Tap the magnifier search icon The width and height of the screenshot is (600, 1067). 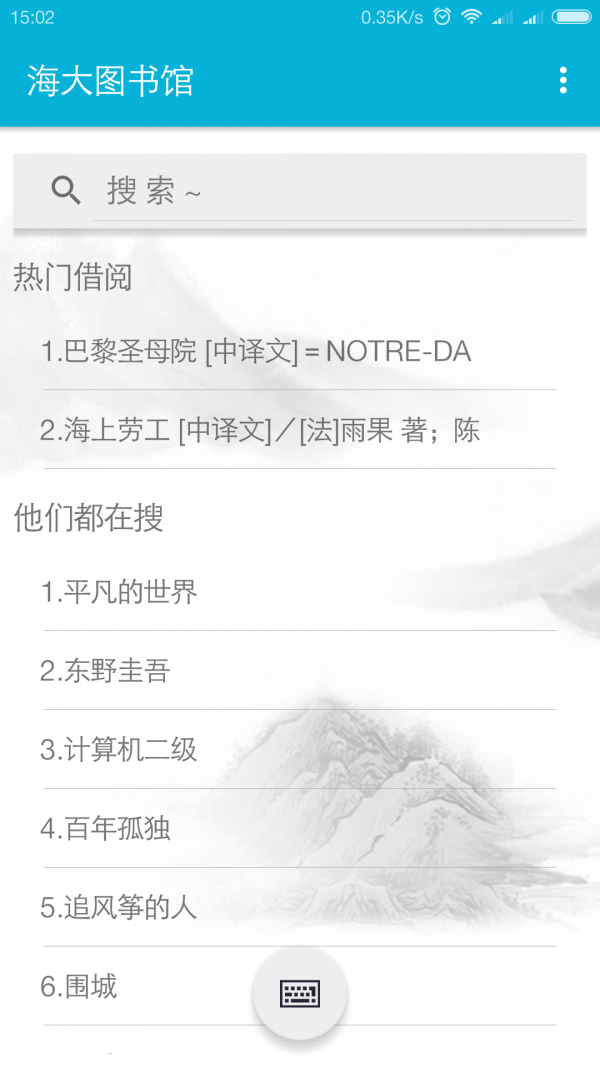tap(66, 191)
